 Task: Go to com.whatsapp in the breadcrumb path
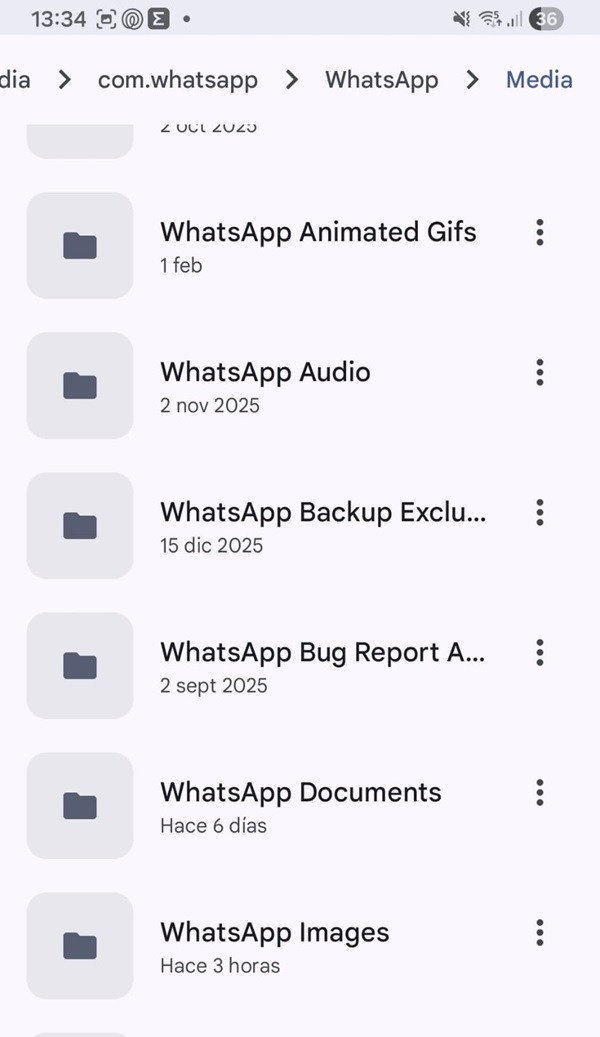coord(178,80)
